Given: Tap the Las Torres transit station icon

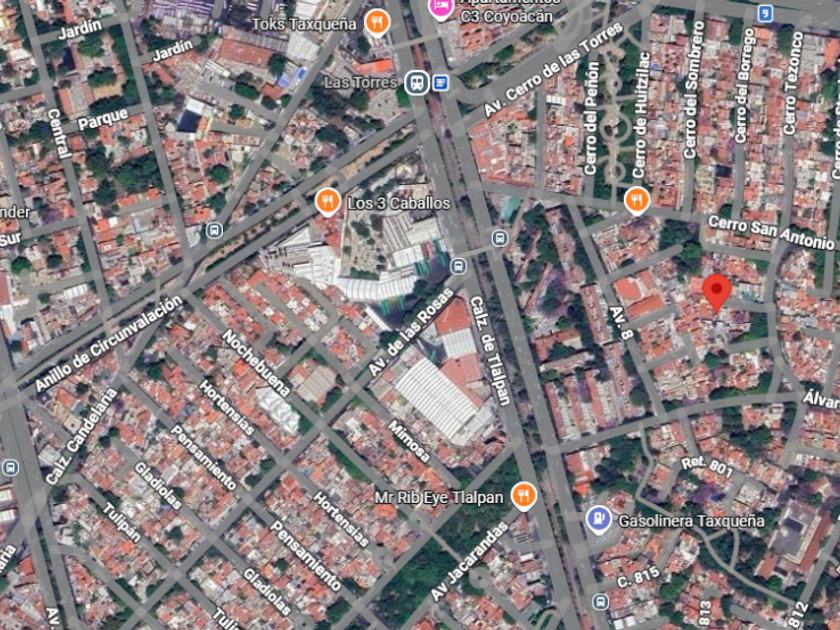Looking at the screenshot, I should click(417, 84).
